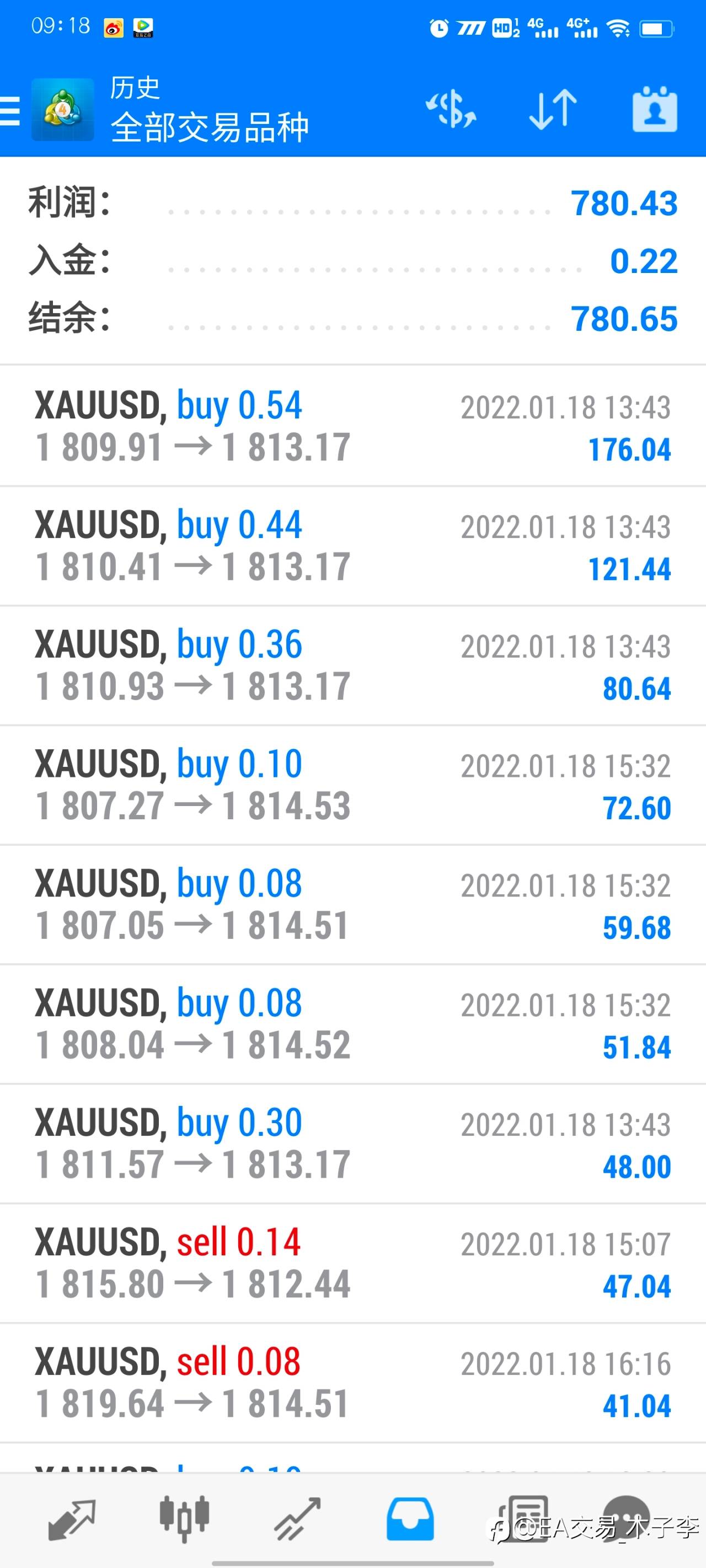View the buy 0.10 trade with 72.60 profit
This screenshot has height=1568, width=706.
click(x=352, y=785)
